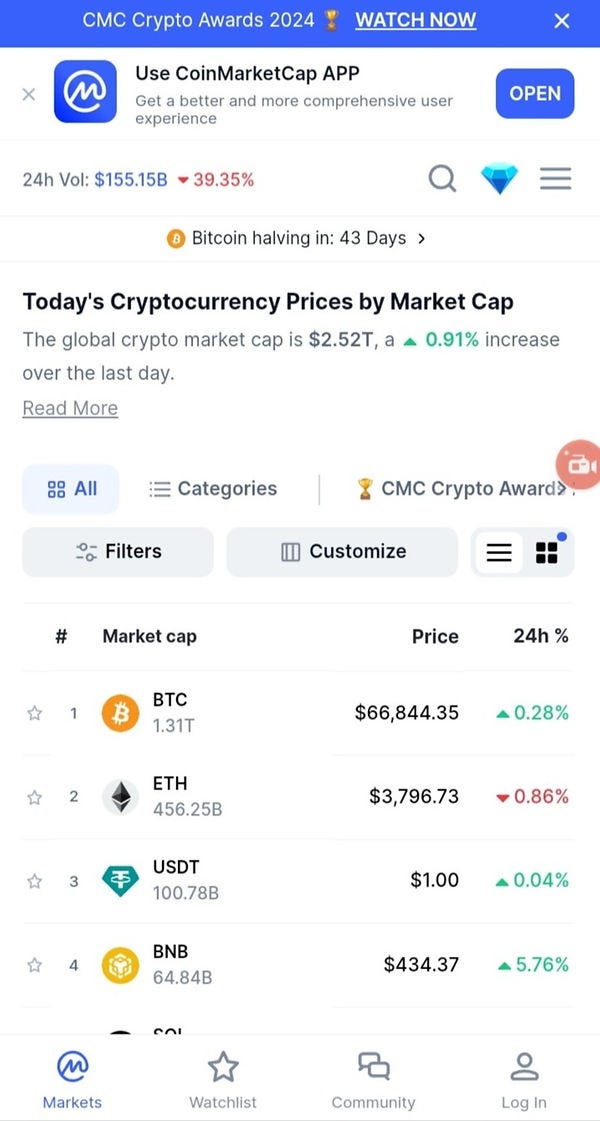Viewport: 600px width, 1121px height.
Task: Go to the Watchlist tab
Action: tap(223, 1080)
